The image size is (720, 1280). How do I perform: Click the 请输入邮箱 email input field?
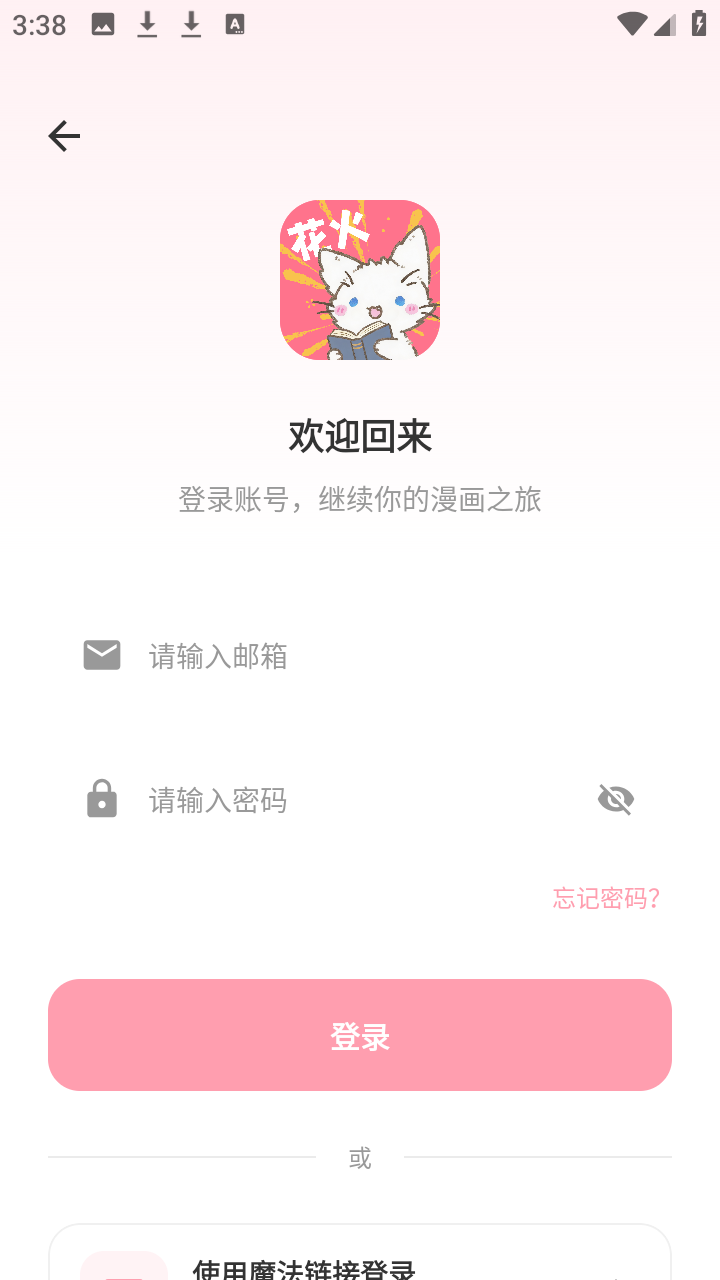(x=300, y=655)
